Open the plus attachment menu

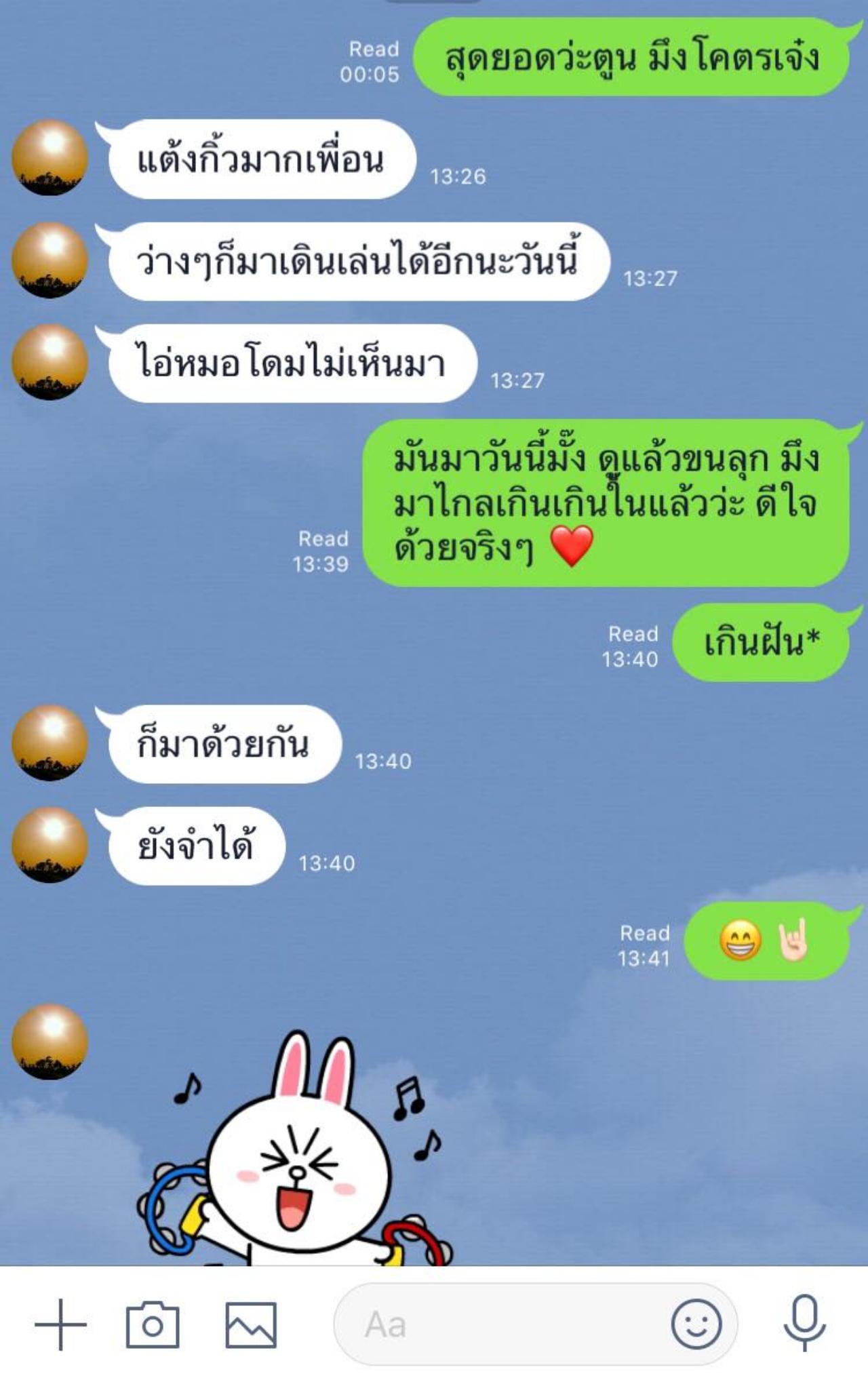(x=60, y=1324)
